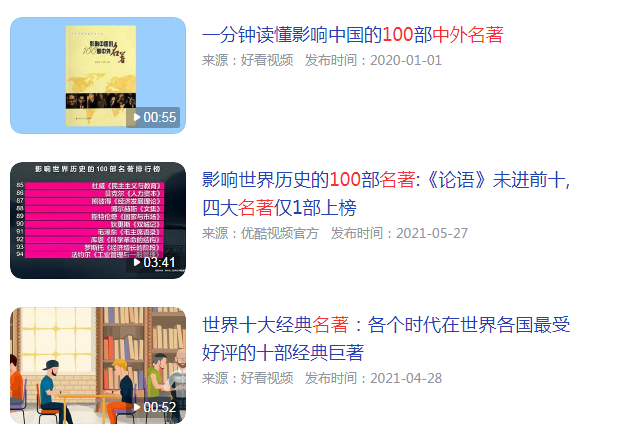Play the 03:41 ranking video thumbnail

click(x=97, y=220)
